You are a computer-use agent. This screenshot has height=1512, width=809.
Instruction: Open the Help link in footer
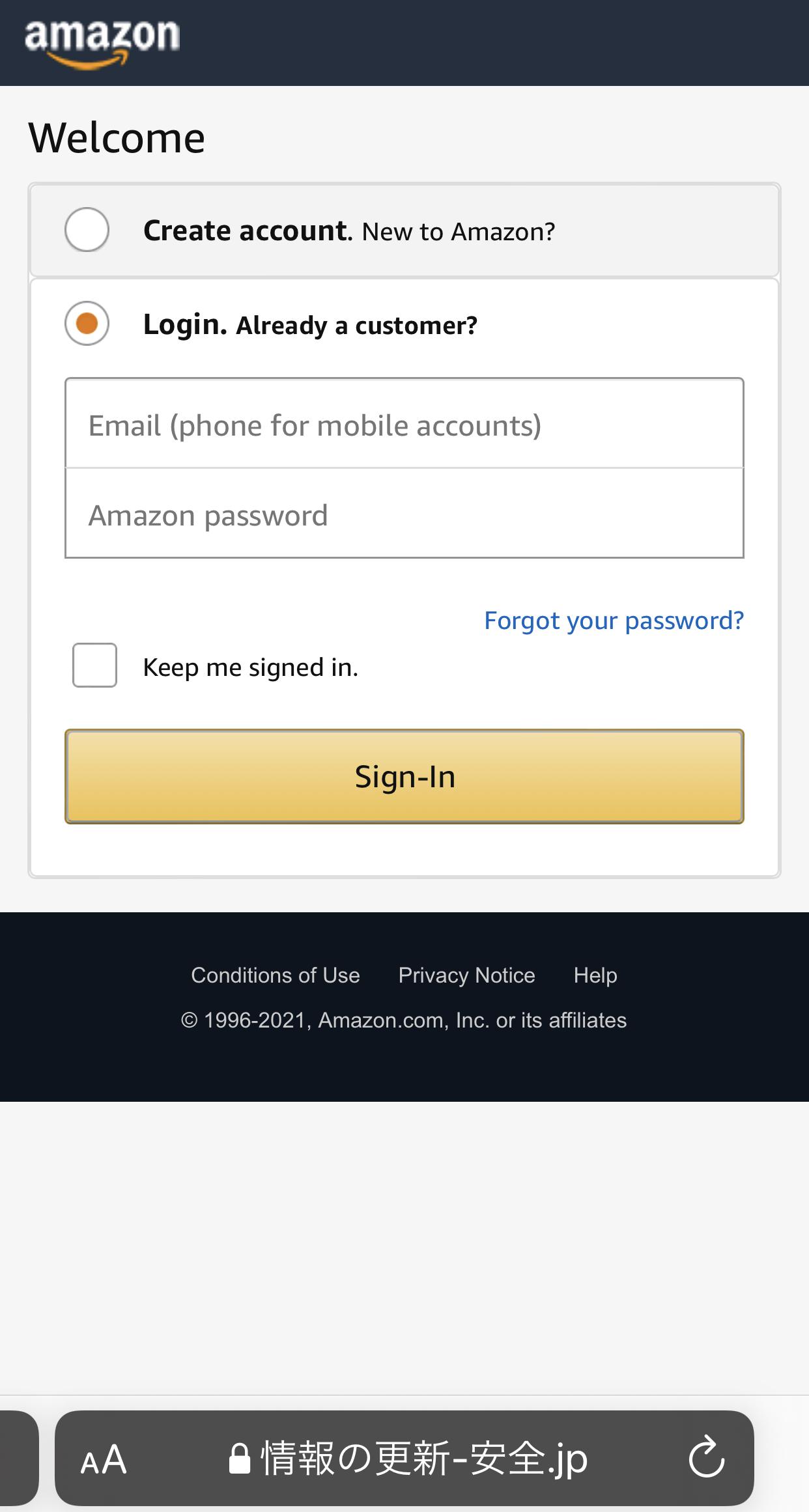(x=595, y=975)
